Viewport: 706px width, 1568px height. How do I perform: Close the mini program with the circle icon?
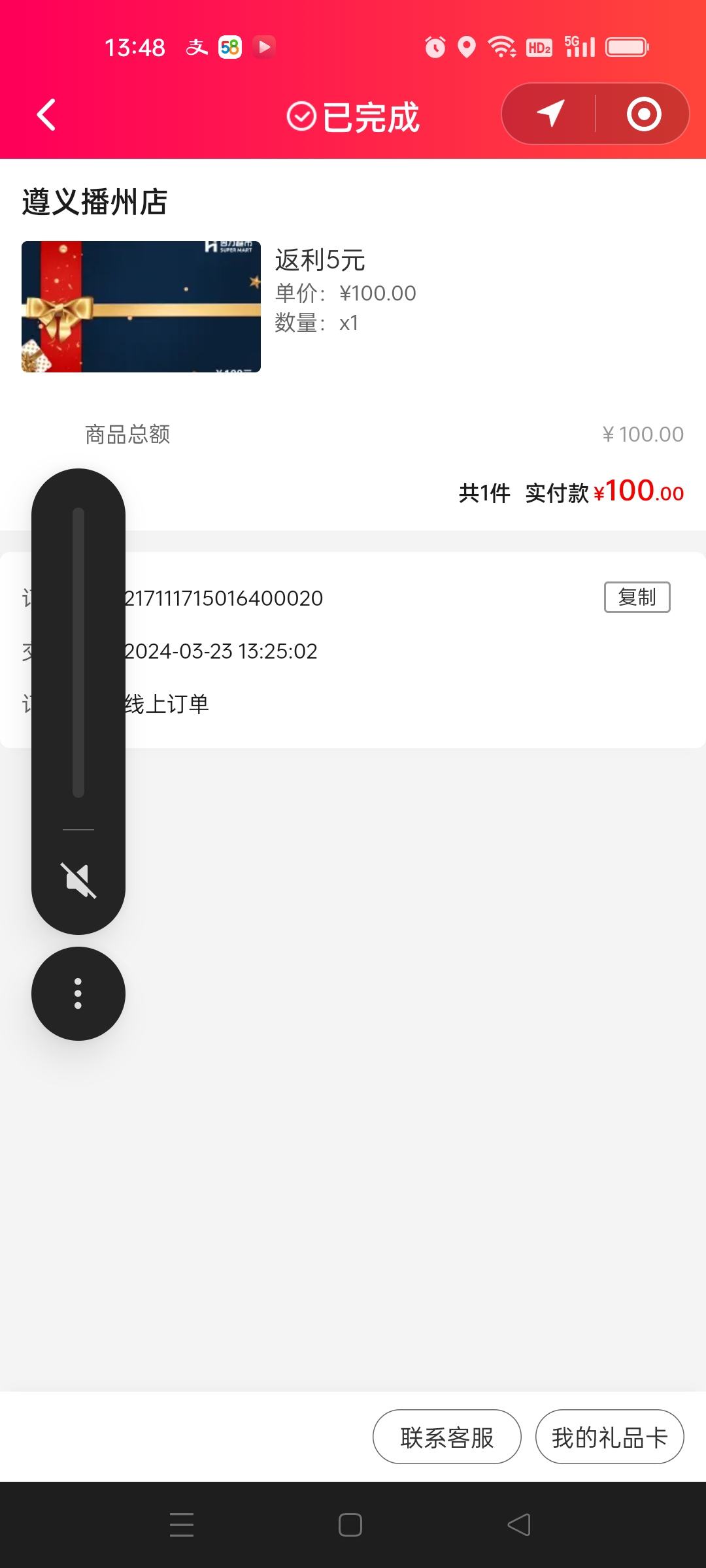tap(644, 114)
